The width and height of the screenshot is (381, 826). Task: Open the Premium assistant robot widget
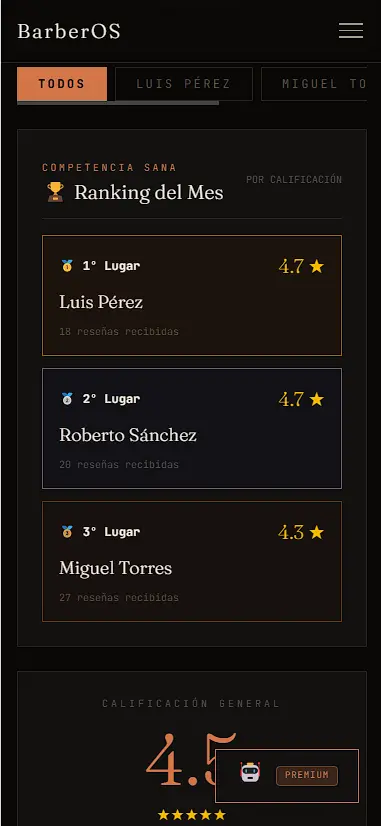[x=287, y=775]
